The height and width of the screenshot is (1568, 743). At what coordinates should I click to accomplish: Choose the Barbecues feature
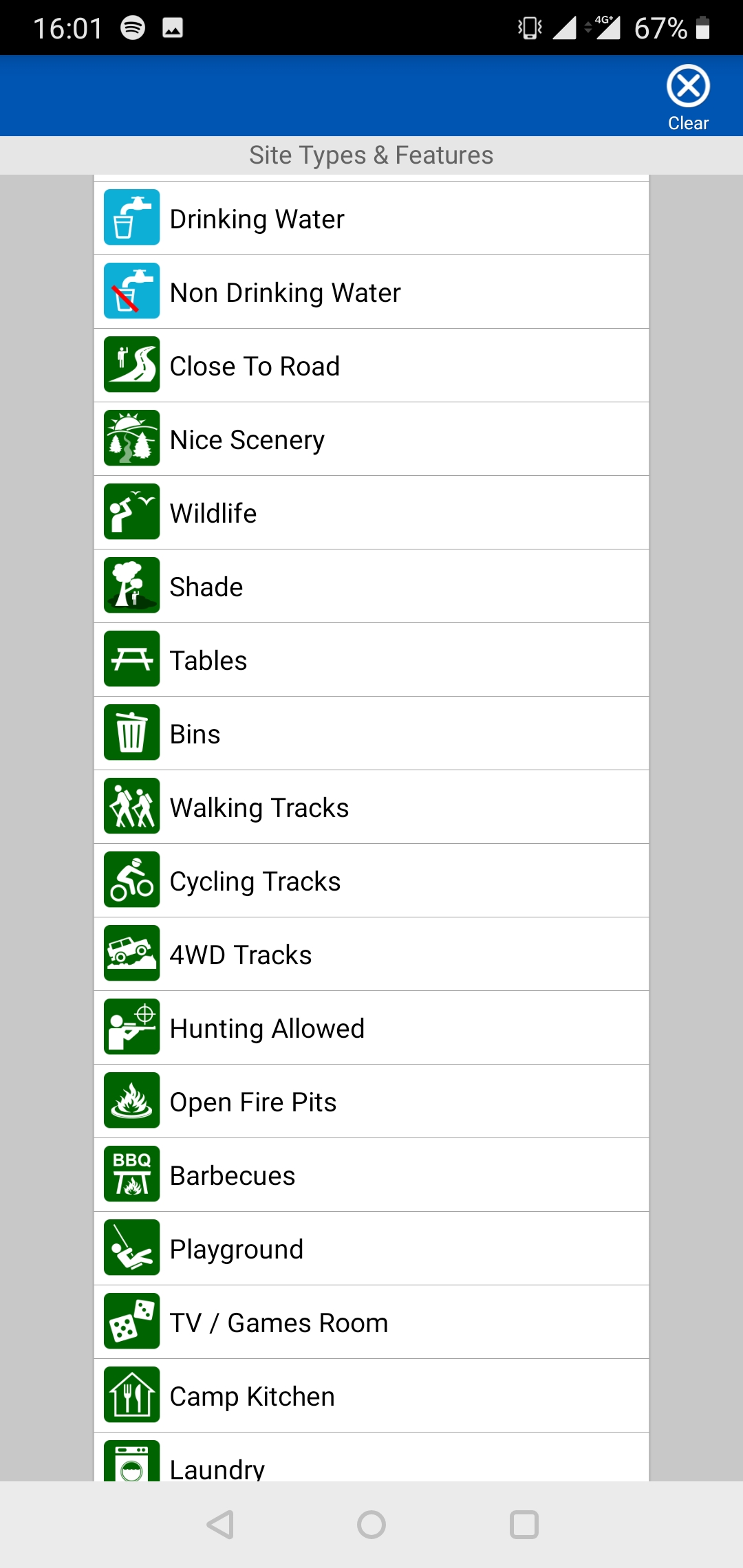[x=371, y=1175]
